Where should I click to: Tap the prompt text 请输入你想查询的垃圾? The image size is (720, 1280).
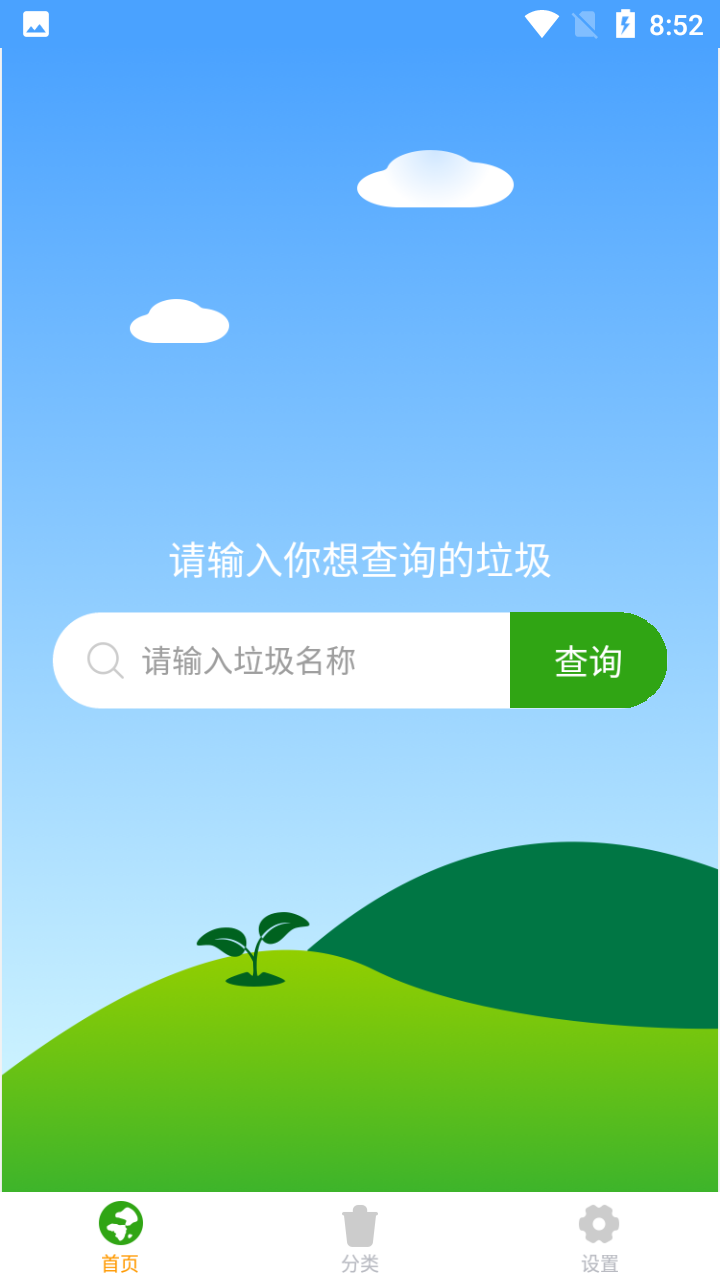tap(360, 561)
